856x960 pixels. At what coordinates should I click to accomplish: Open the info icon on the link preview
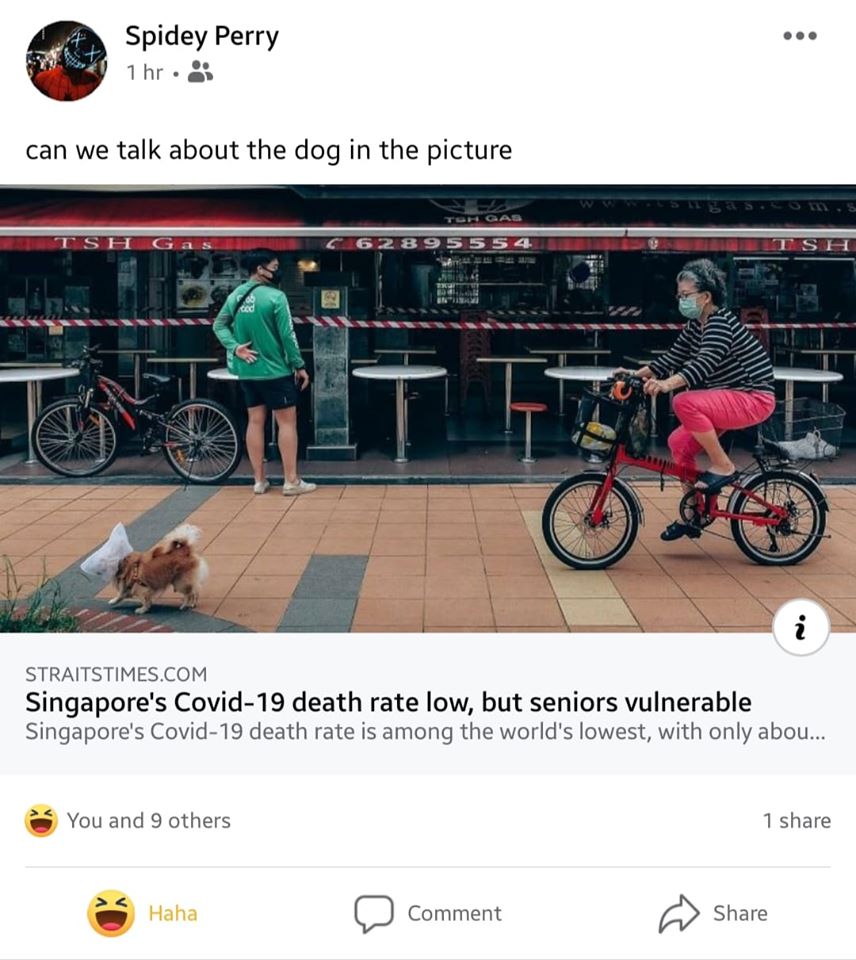801,628
